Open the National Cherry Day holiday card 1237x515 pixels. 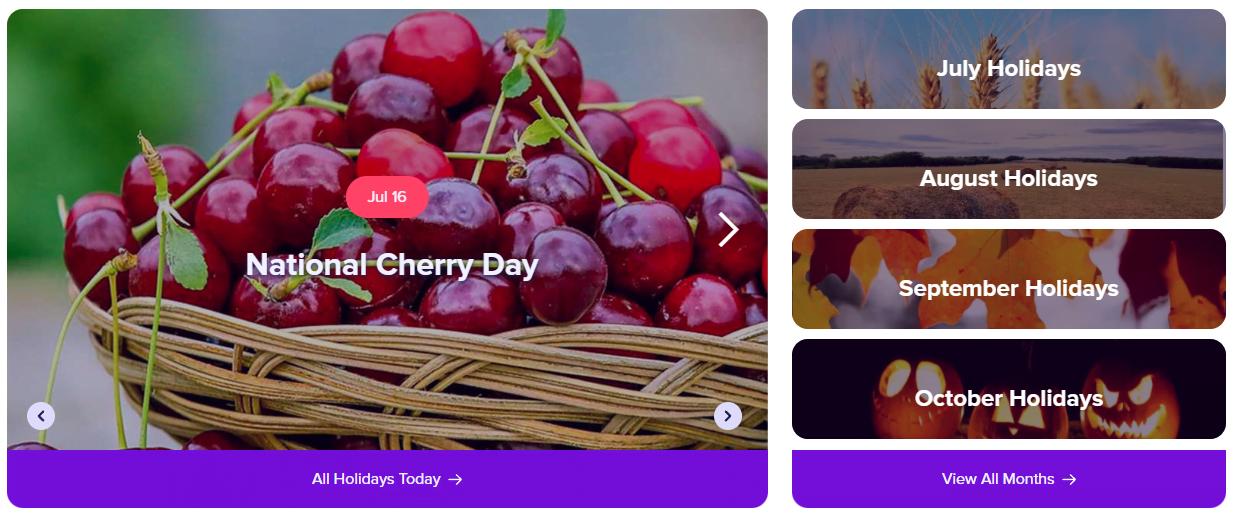(x=392, y=265)
